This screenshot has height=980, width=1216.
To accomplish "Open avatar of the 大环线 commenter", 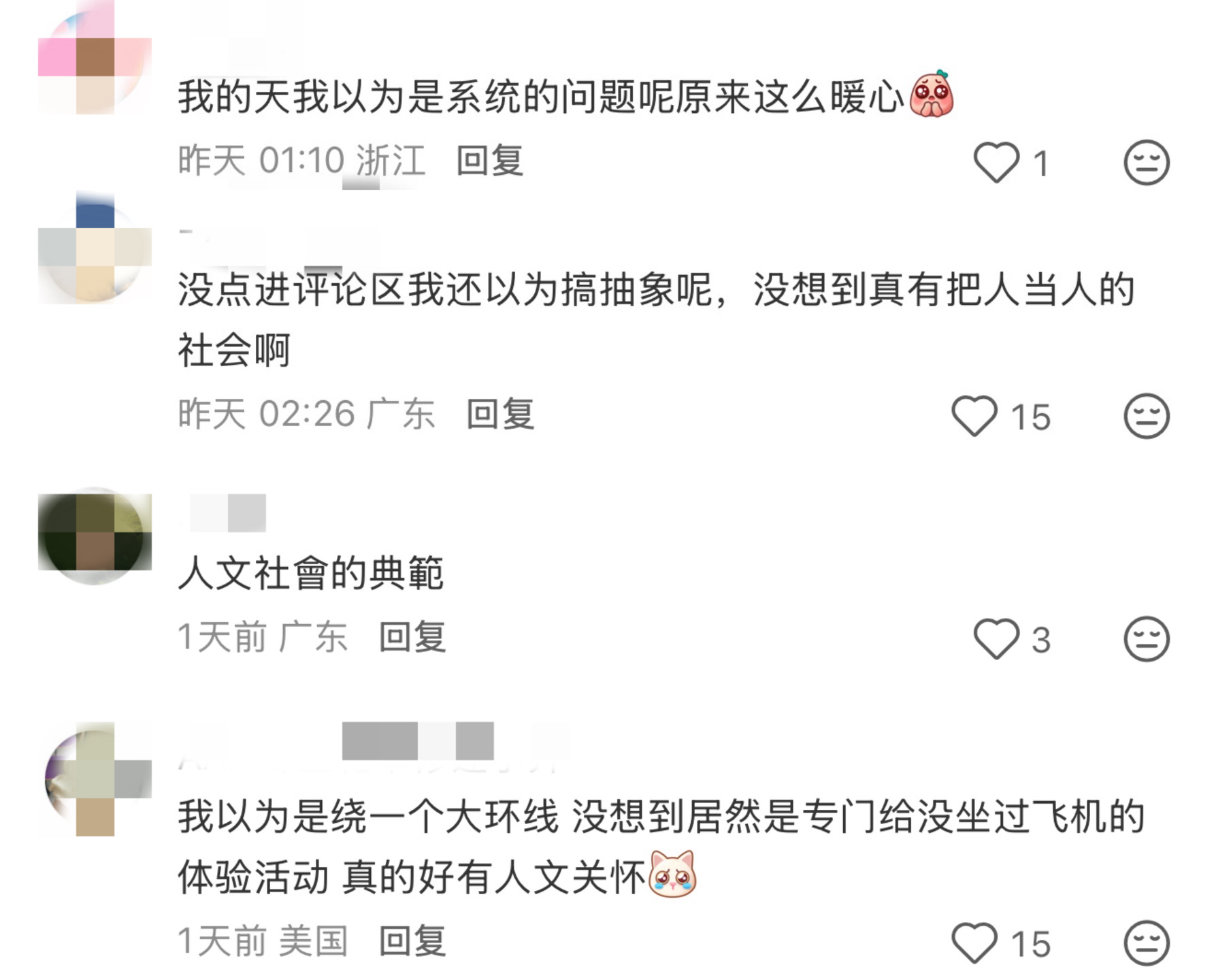I will (x=95, y=779).
